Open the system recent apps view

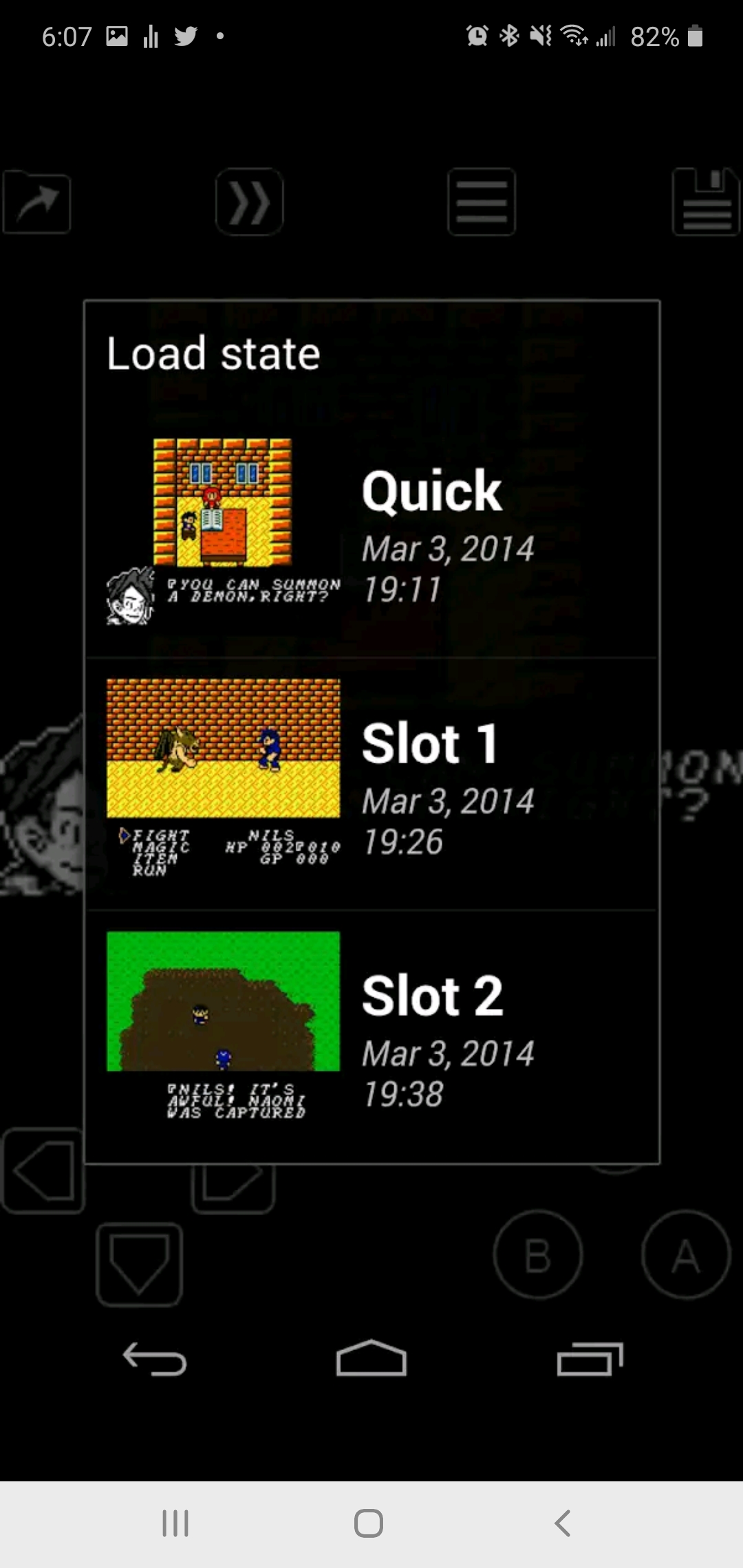(x=175, y=1523)
